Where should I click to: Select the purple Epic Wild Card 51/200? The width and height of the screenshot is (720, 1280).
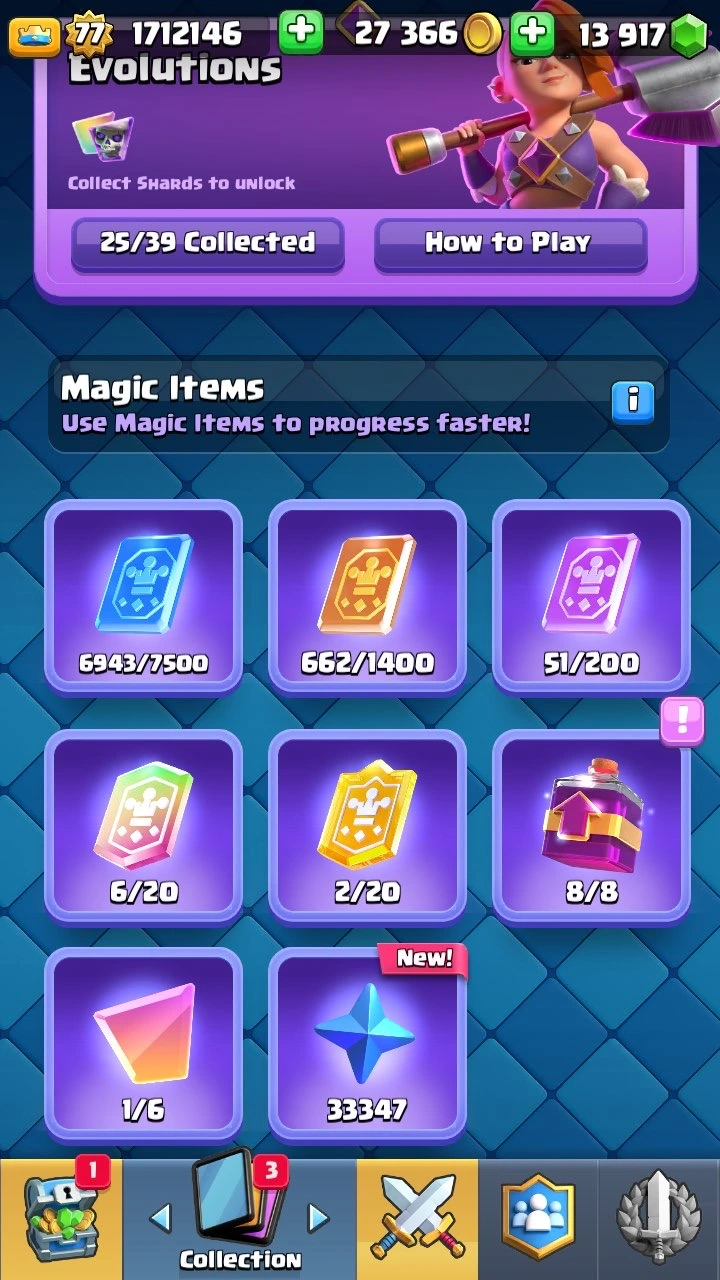point(591,596)
